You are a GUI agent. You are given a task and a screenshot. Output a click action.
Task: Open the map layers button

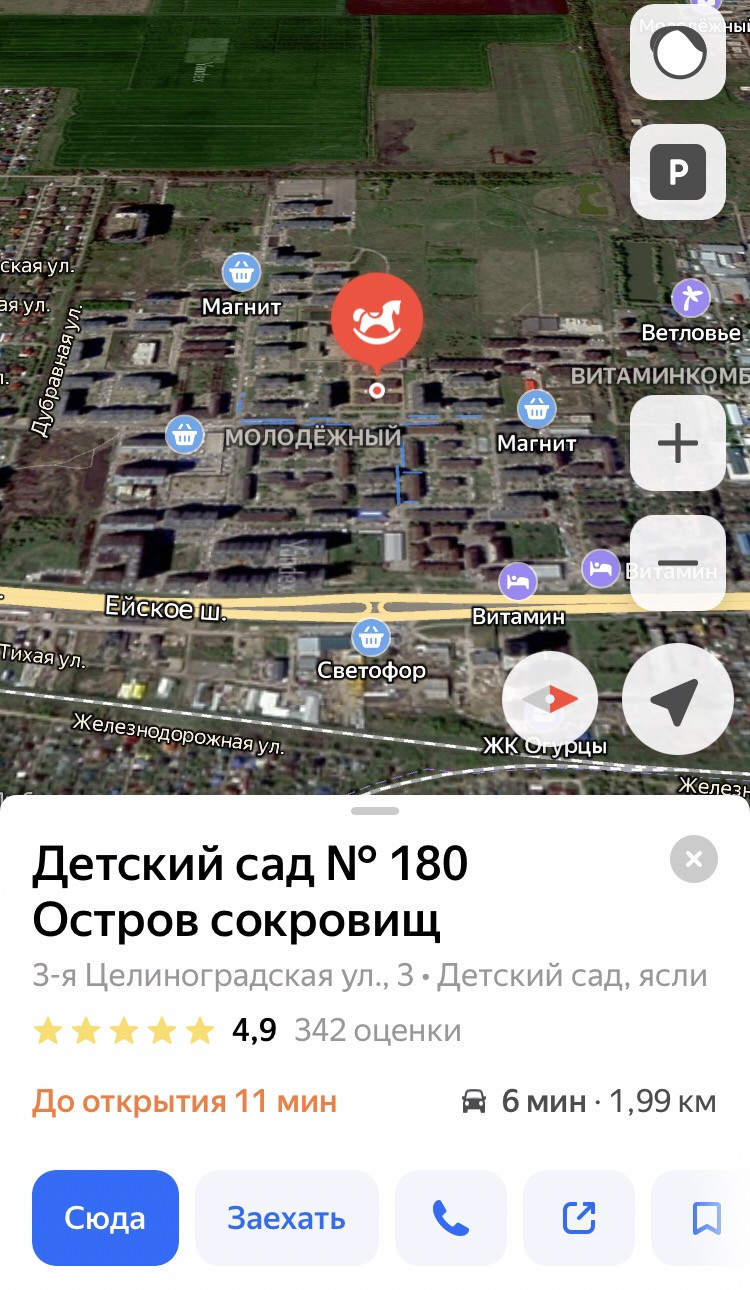677,52
